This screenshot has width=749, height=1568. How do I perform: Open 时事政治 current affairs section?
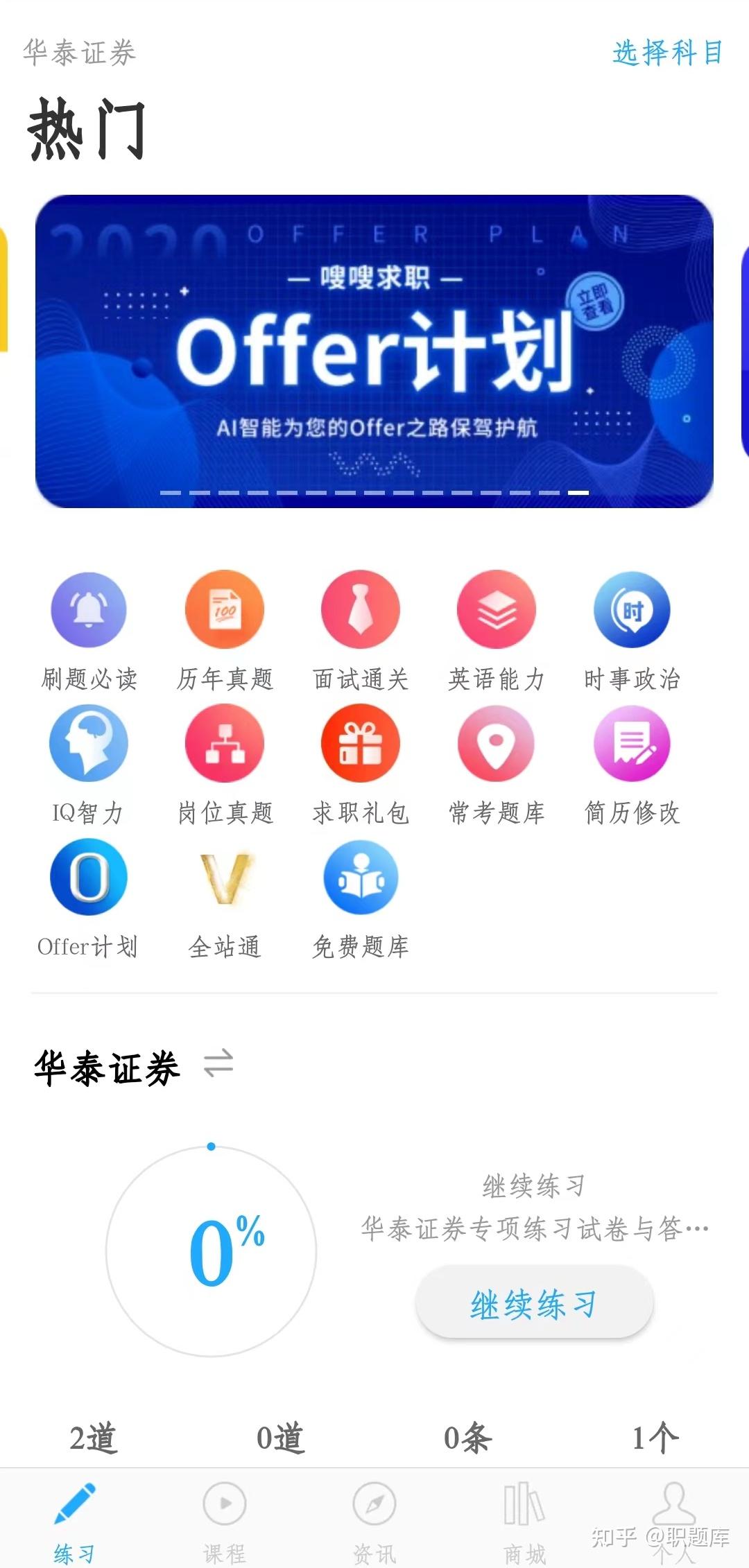tap(632, 610)
